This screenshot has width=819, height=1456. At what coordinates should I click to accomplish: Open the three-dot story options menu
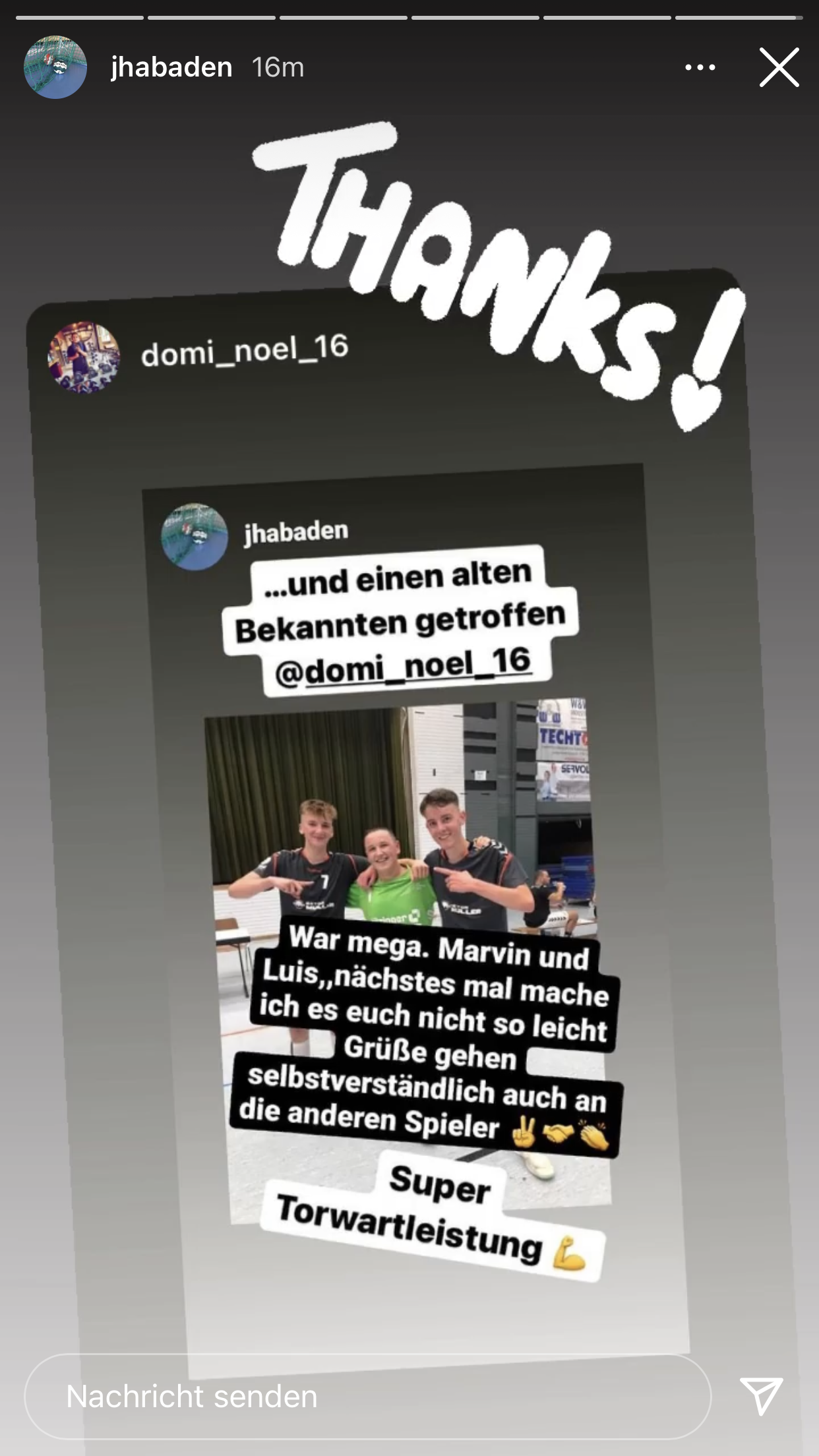[x=700, y=67]
